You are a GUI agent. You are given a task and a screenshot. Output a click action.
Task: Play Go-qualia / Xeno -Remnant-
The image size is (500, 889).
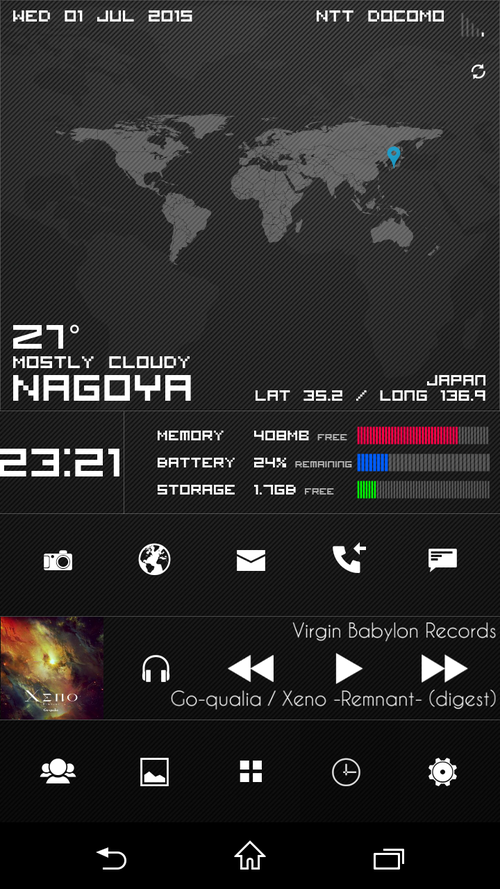tap(348, 668)
